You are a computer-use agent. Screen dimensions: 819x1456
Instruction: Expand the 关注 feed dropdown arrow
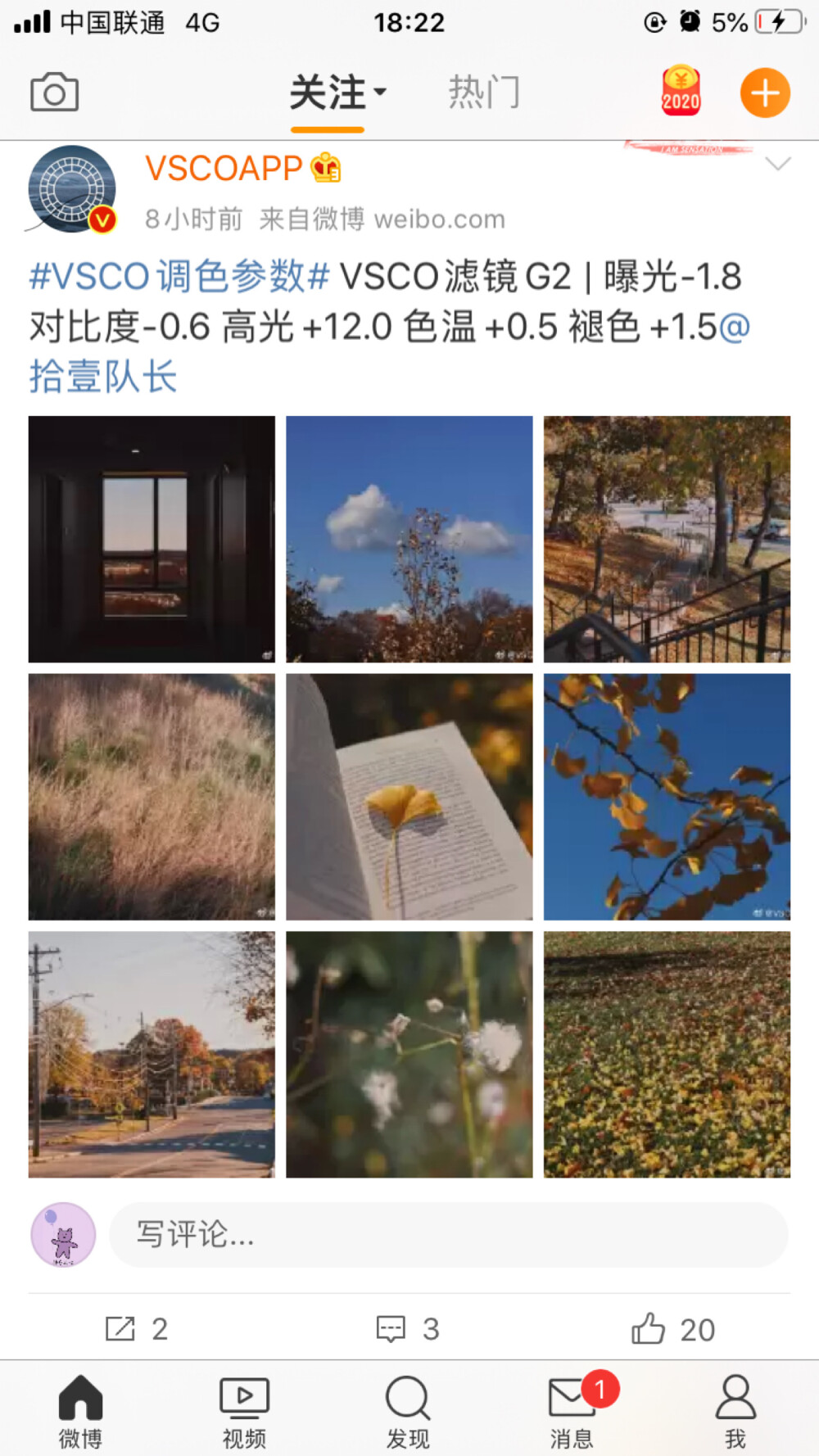click(x=379, y=93)
